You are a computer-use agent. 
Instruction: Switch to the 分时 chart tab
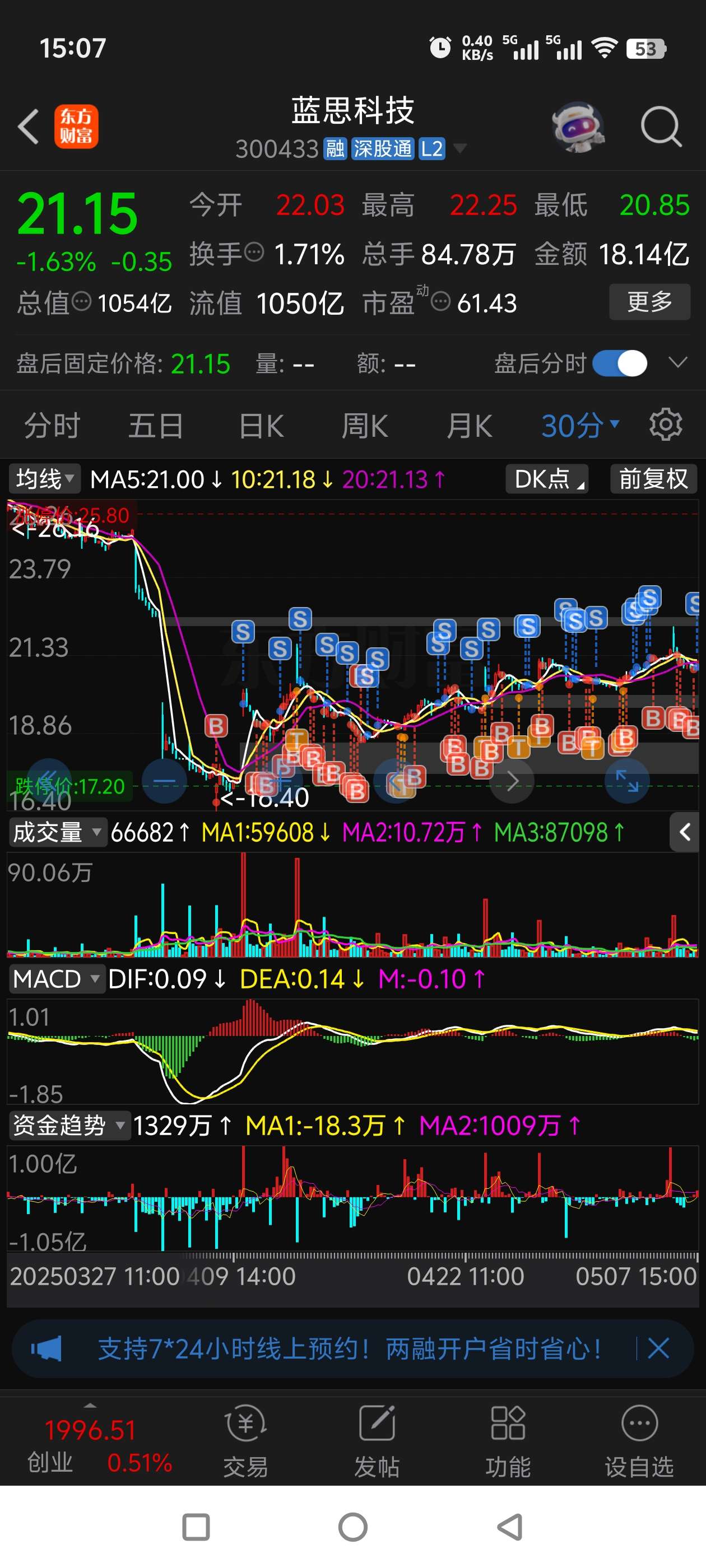(x=52, y=425)
